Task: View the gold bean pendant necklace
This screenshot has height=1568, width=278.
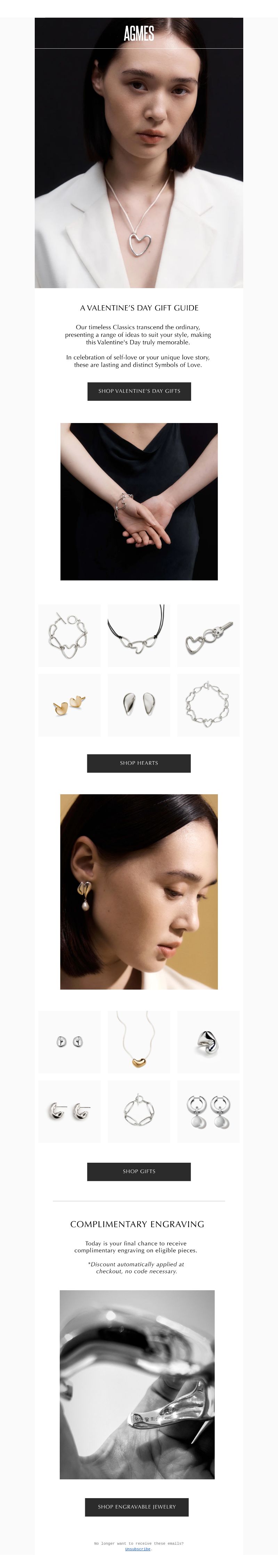Action: (139, 1042)
